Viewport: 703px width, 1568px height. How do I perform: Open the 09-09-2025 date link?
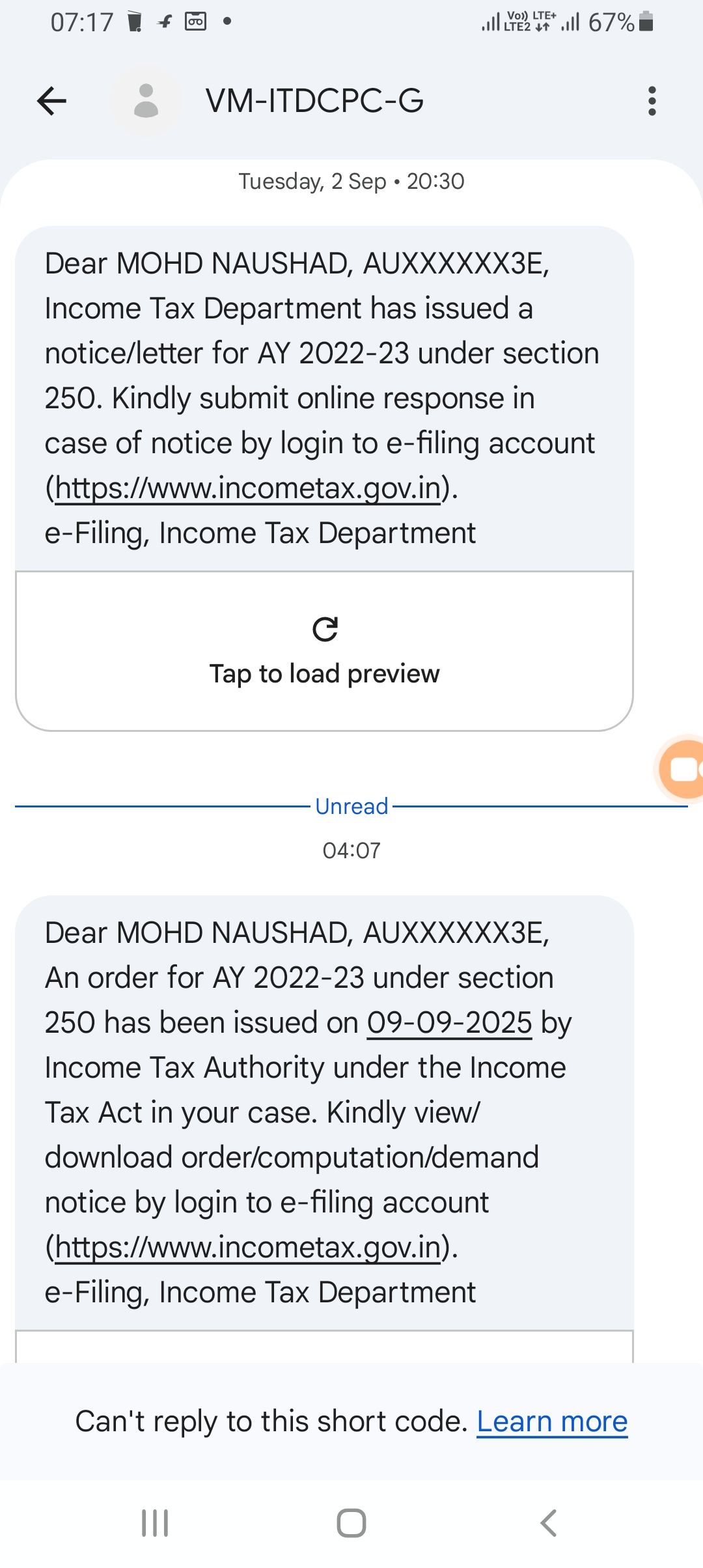pos(449,1022)
